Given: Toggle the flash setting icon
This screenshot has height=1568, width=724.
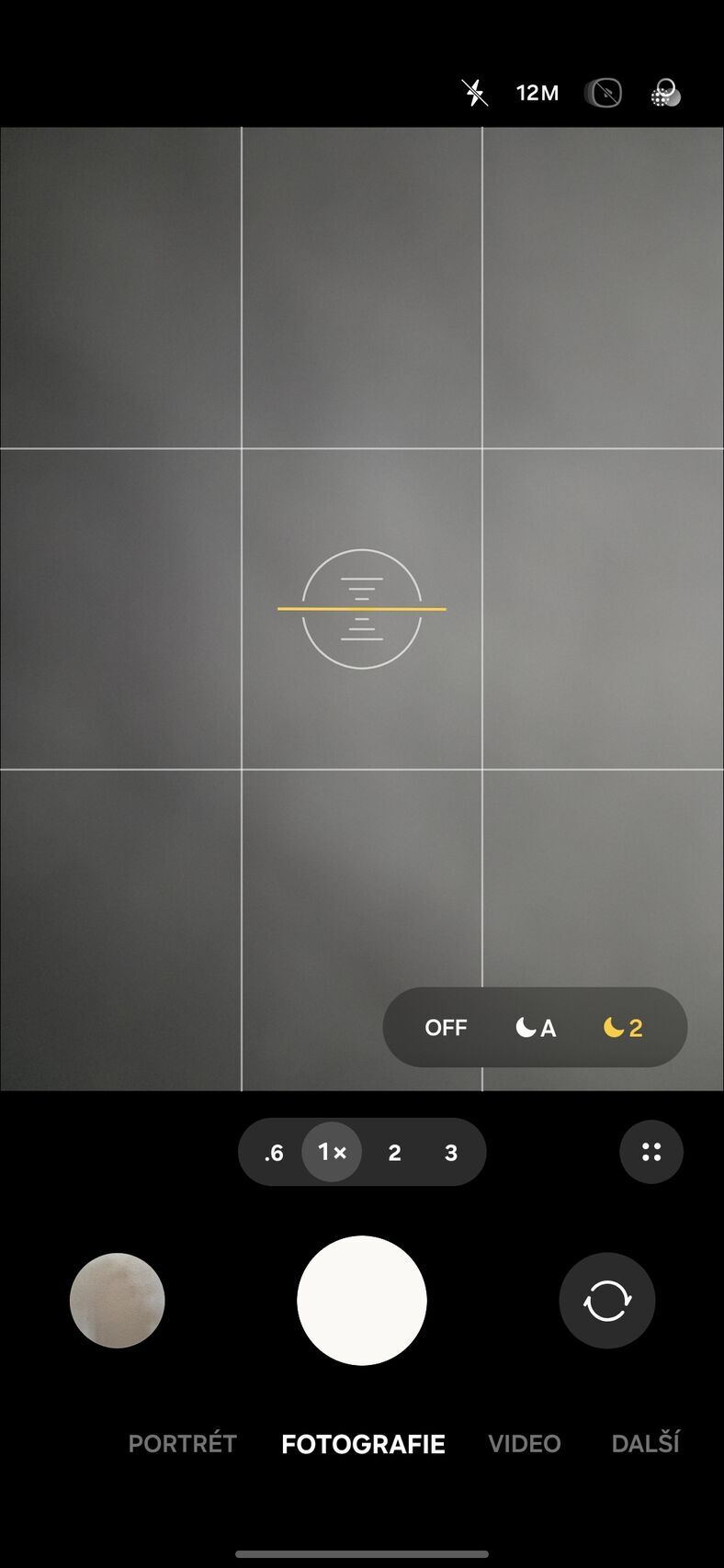Looking at the screenshot, I should (x=474, y=93).
